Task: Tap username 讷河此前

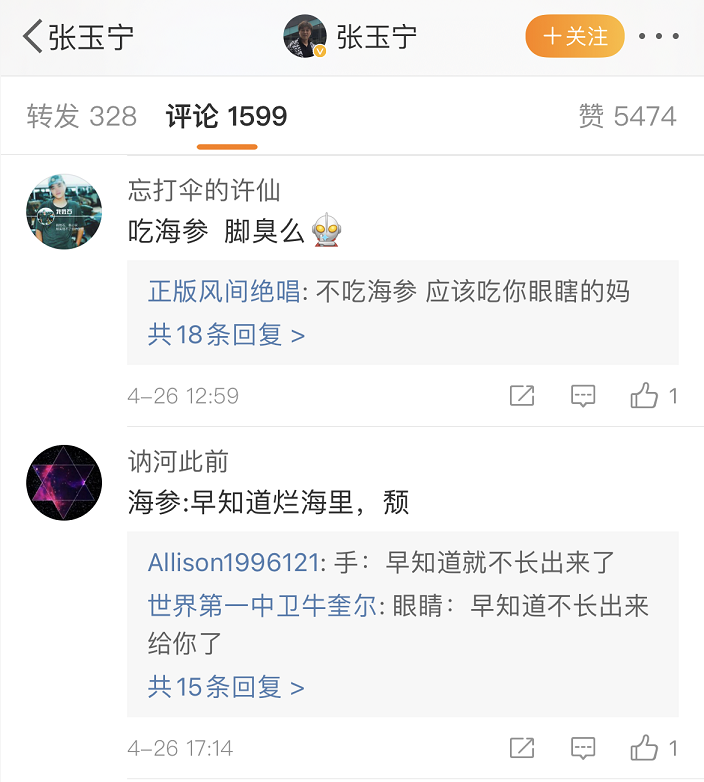Action: coord(179,461)
